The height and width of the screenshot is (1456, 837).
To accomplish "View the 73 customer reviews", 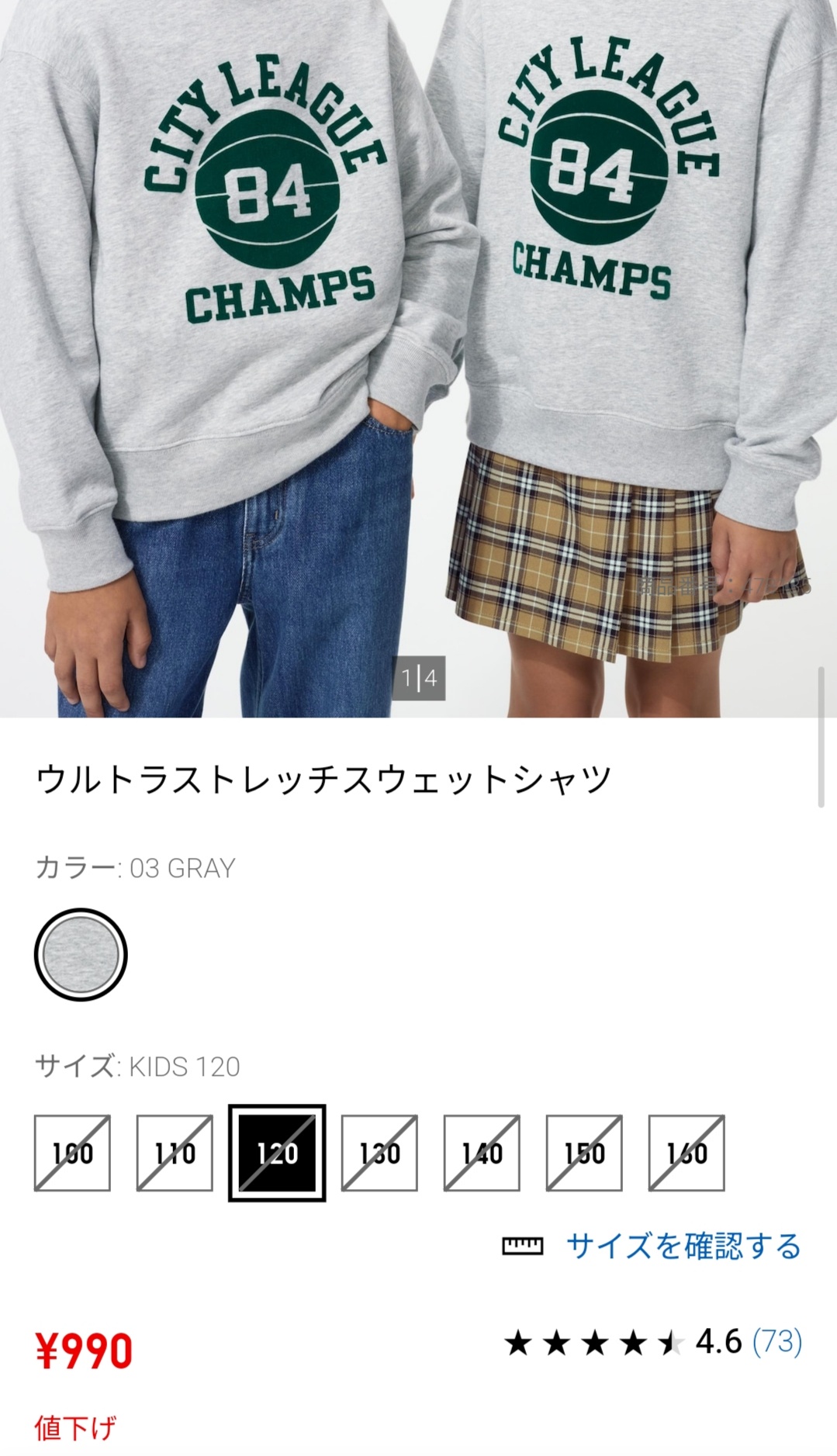I will click(777, 1341).
